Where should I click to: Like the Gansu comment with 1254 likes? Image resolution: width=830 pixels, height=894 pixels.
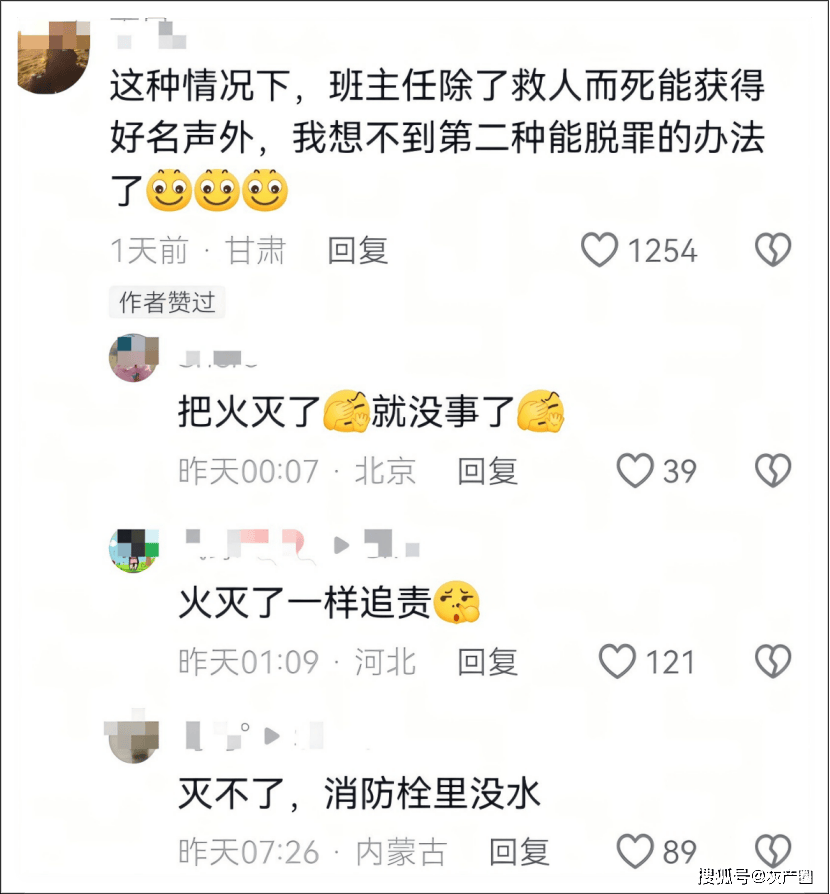[600, 250]
